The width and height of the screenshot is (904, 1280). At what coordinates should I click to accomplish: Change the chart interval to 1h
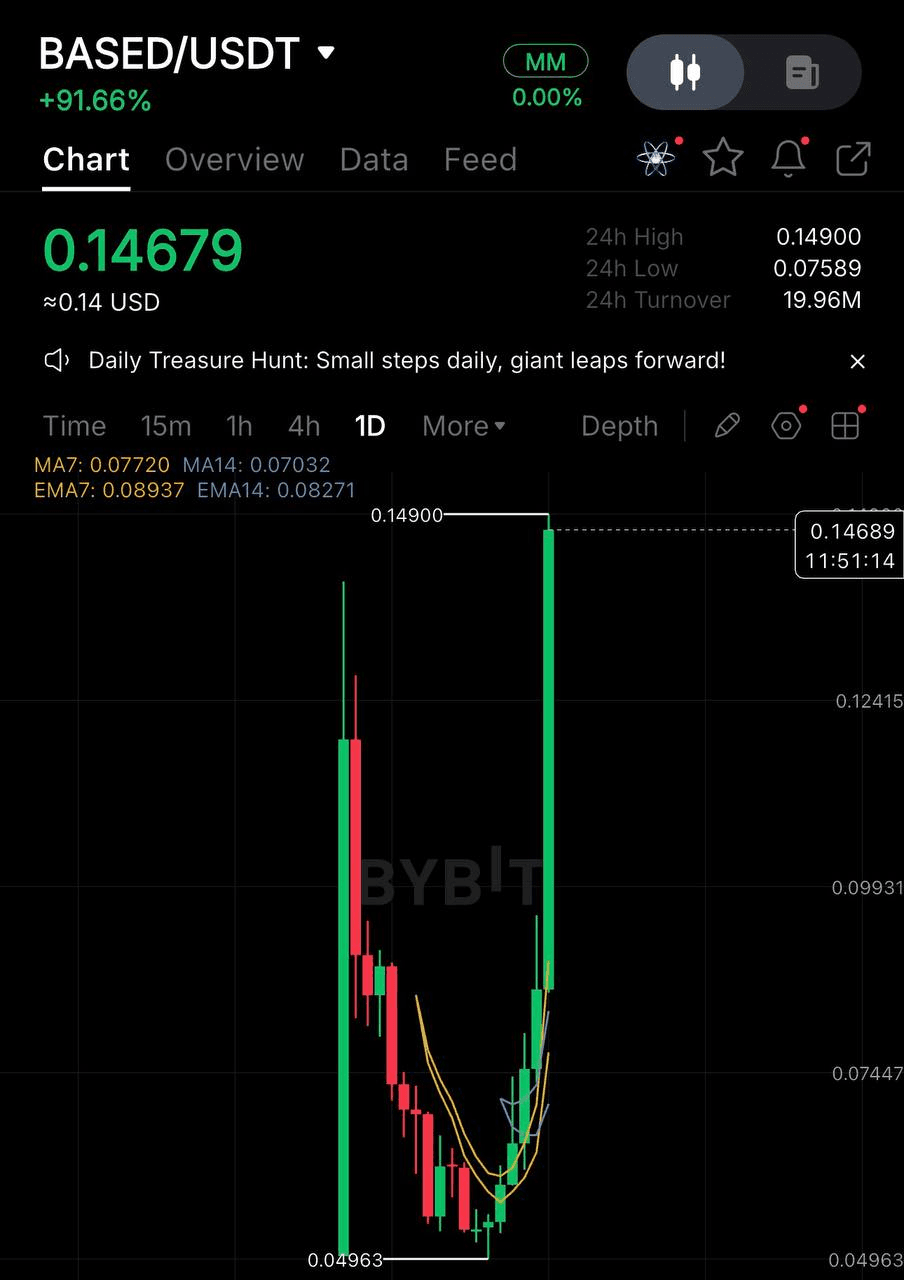(239, 426)
